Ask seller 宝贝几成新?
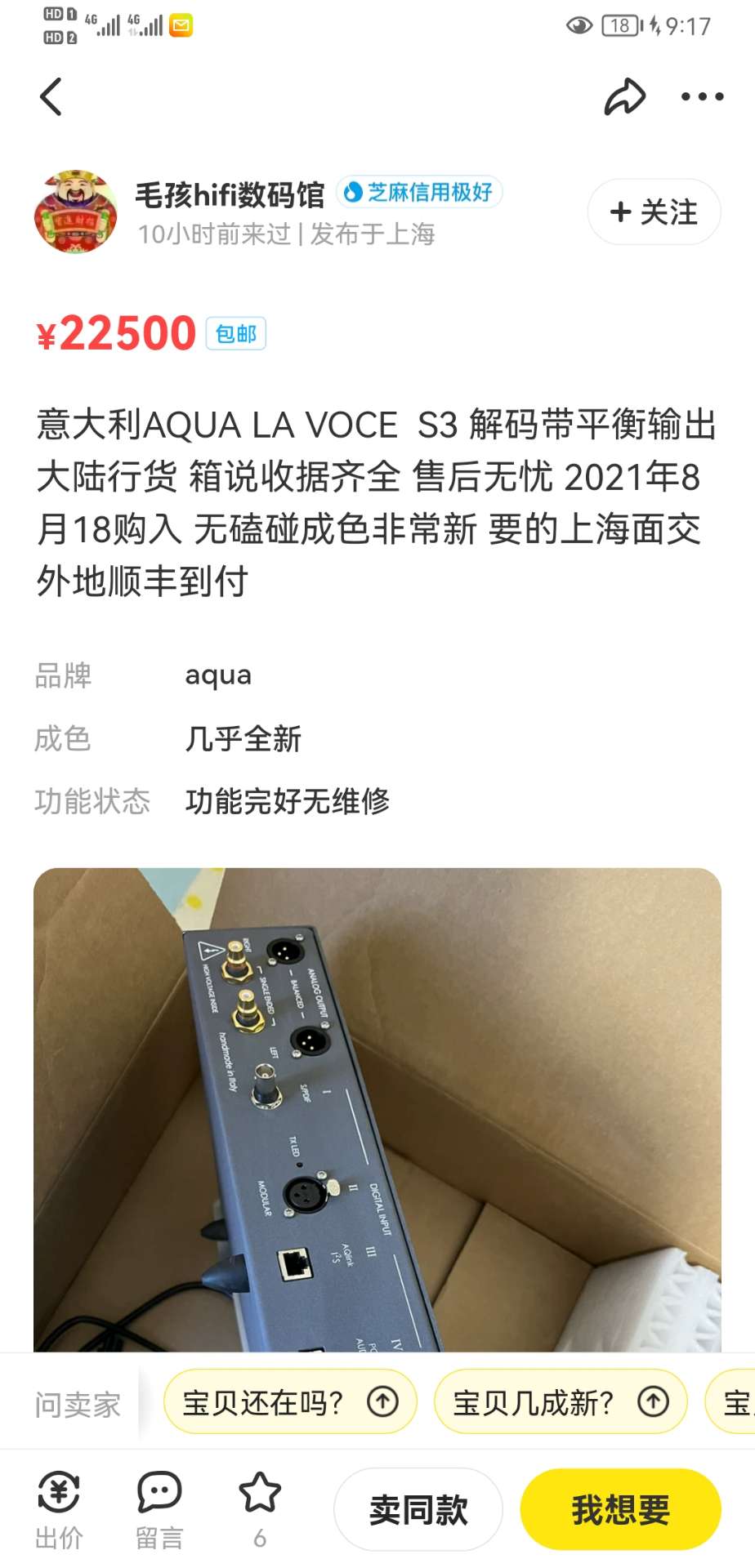755x1568 pixels. point(560,1402)
